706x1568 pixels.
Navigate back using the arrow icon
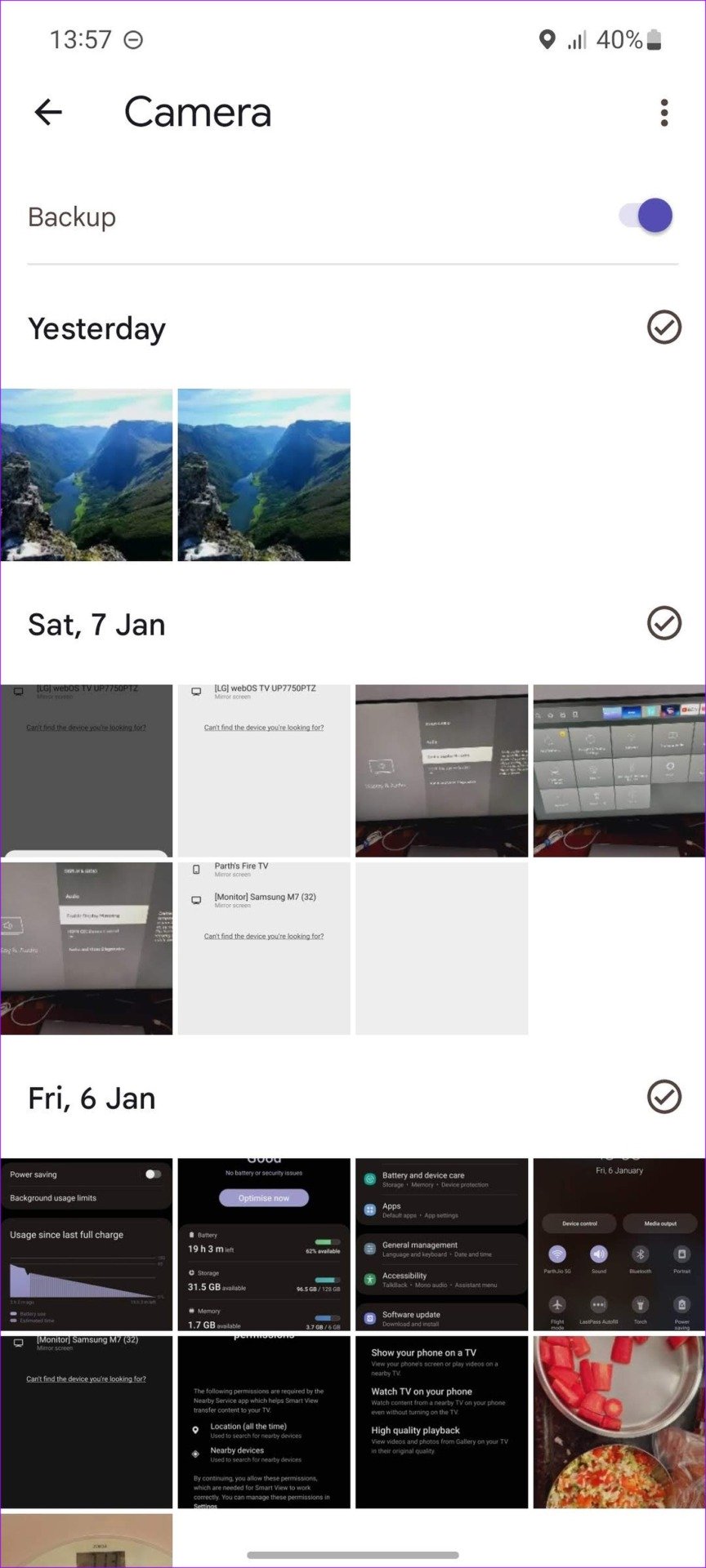click(47, 112)
